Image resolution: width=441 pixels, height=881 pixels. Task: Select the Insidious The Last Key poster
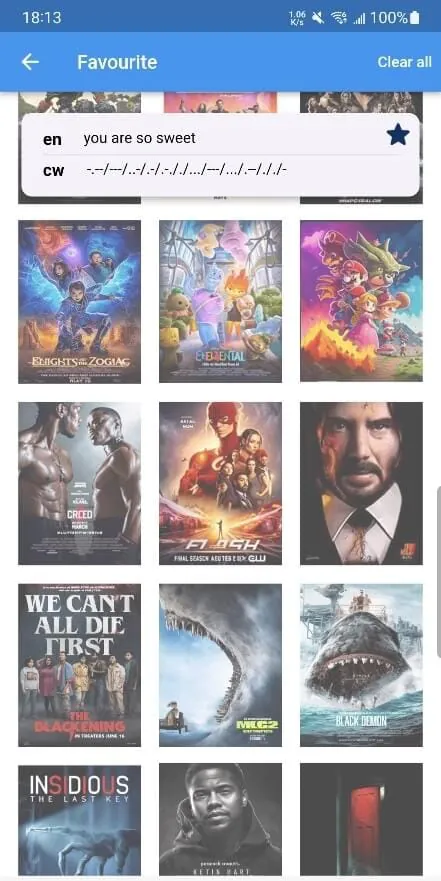click(80, 821)
